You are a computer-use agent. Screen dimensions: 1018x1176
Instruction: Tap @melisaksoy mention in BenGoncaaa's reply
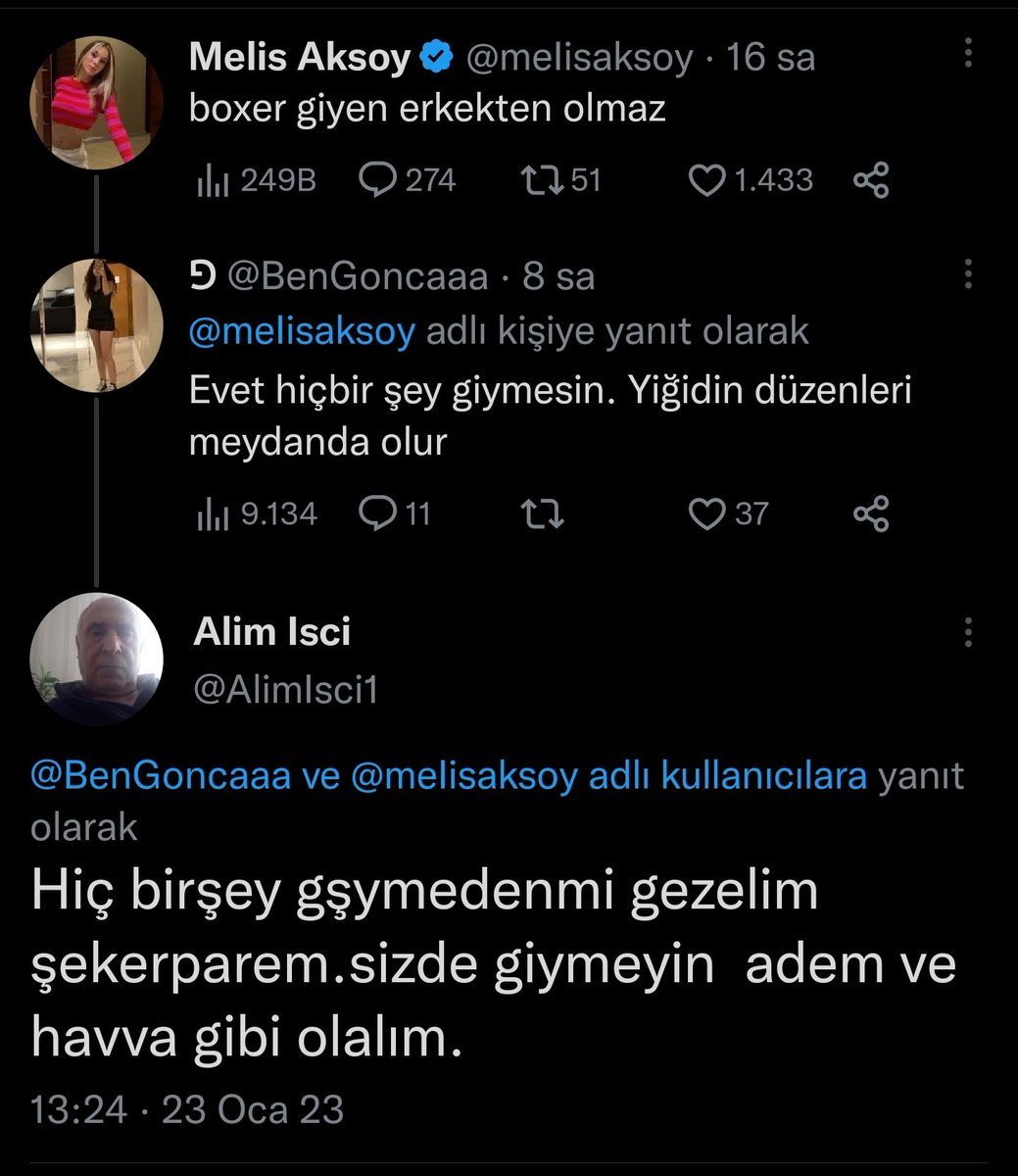[302, 332]
